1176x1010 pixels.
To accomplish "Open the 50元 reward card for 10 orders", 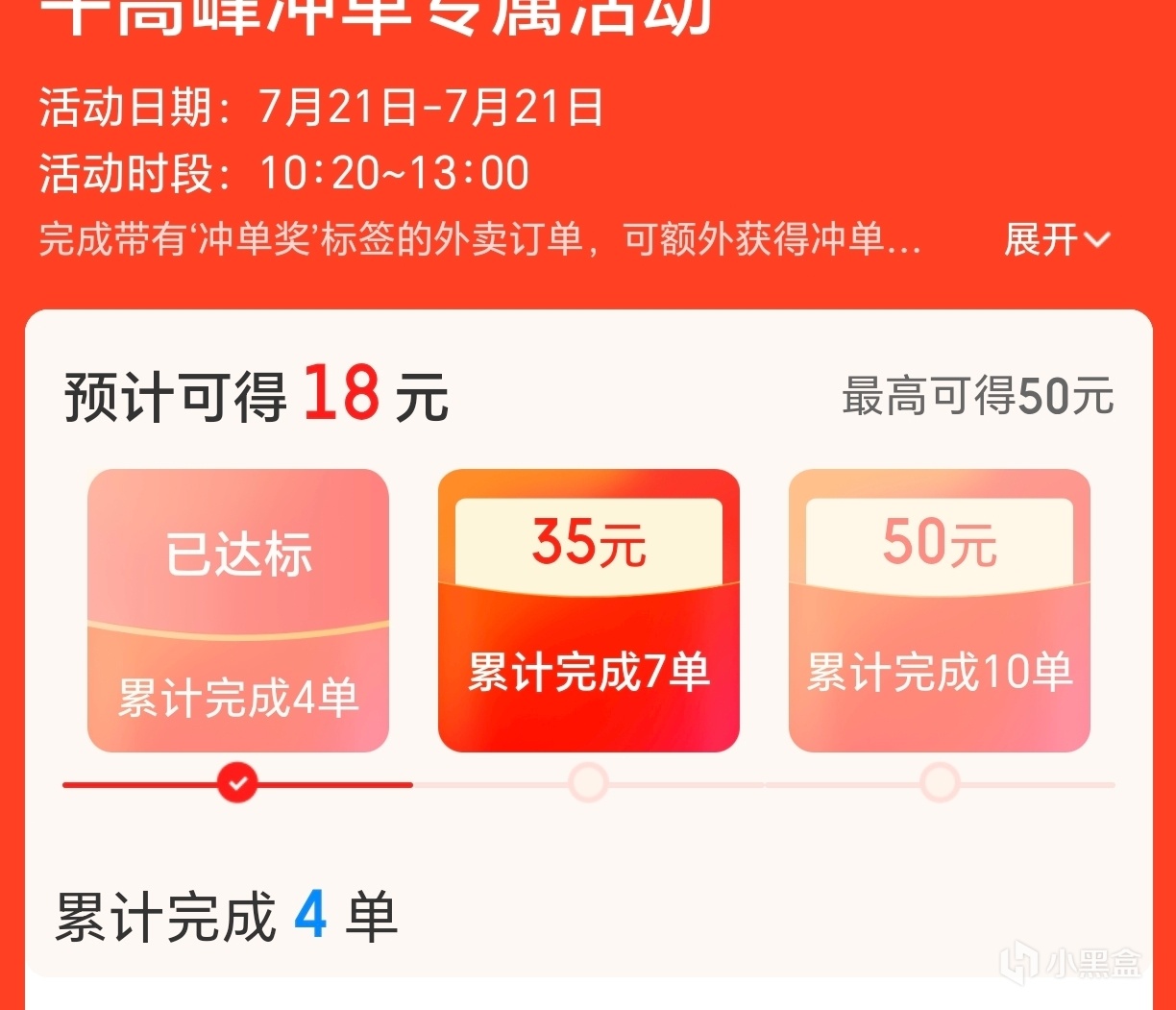I will (939, 610).
